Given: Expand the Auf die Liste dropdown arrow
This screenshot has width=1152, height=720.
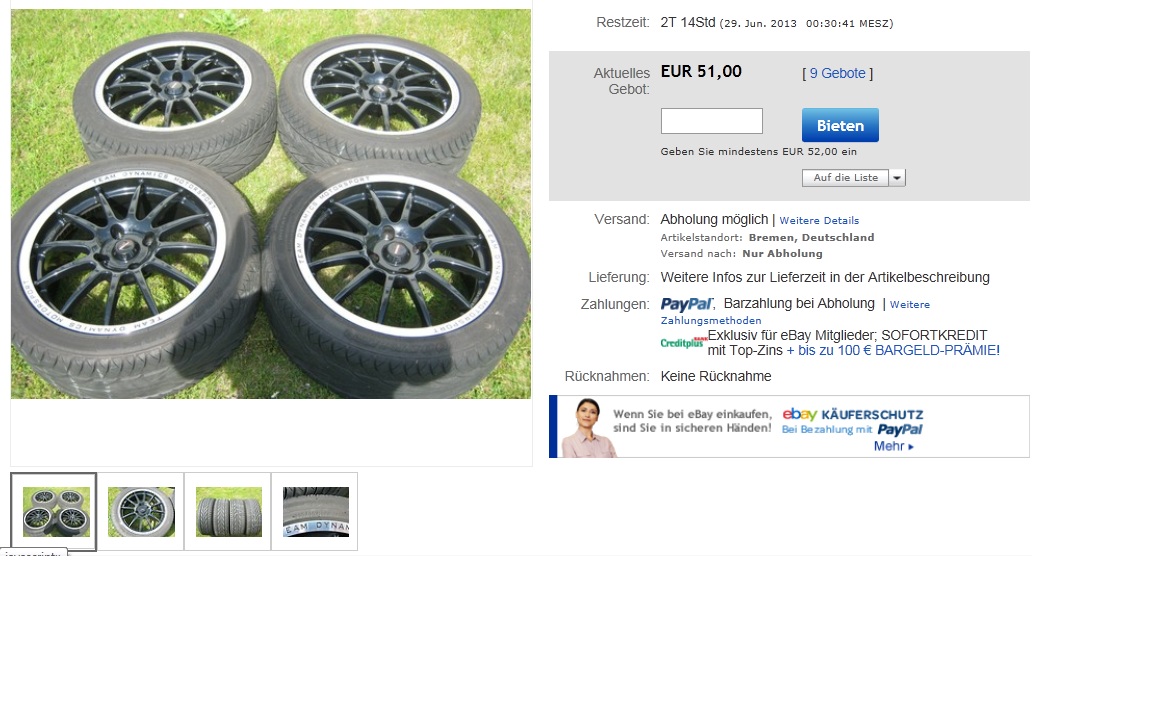Looking at the screenshot, I should click(x=897, y=178).
